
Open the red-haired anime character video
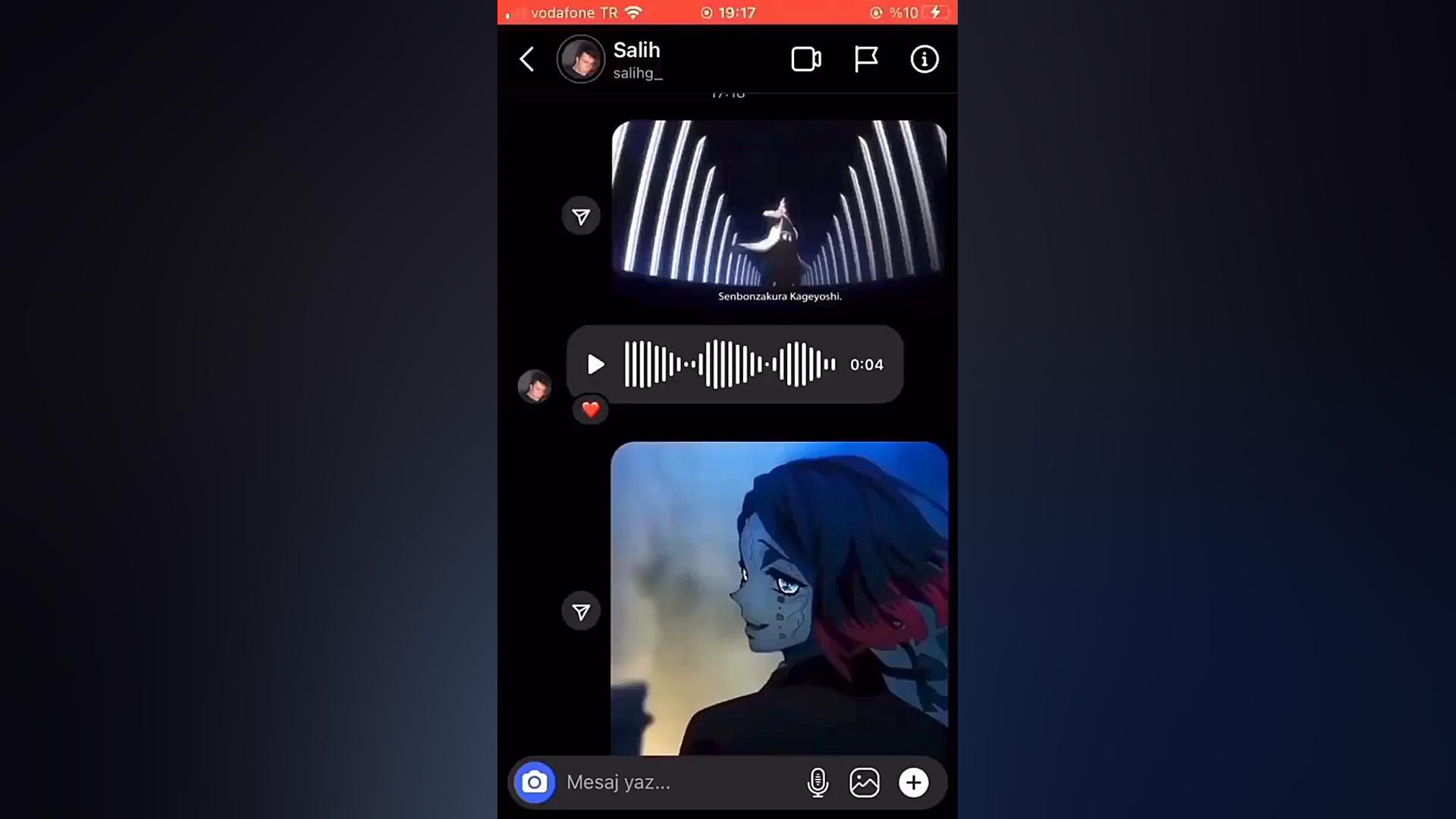(x=779, y=599)
